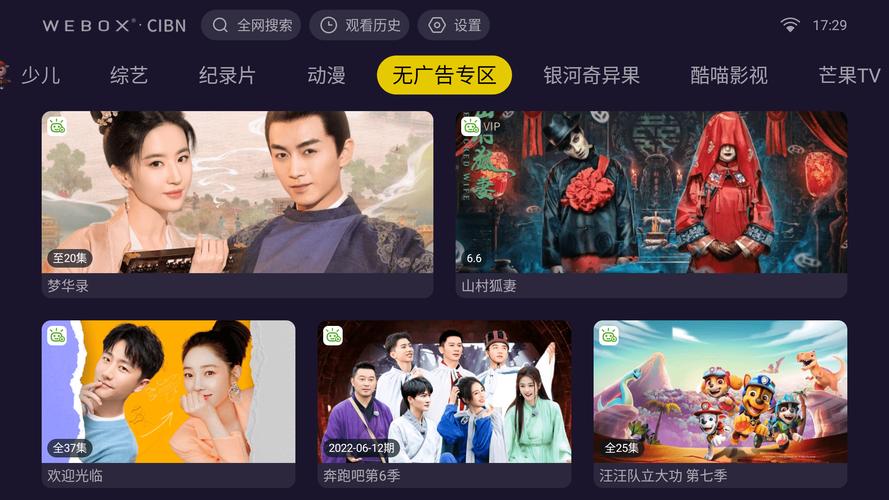Image resolution: width=889 pixels, height=500 pixels.
Task: Select the 无广告专区 tab
Action: (444, 75)
